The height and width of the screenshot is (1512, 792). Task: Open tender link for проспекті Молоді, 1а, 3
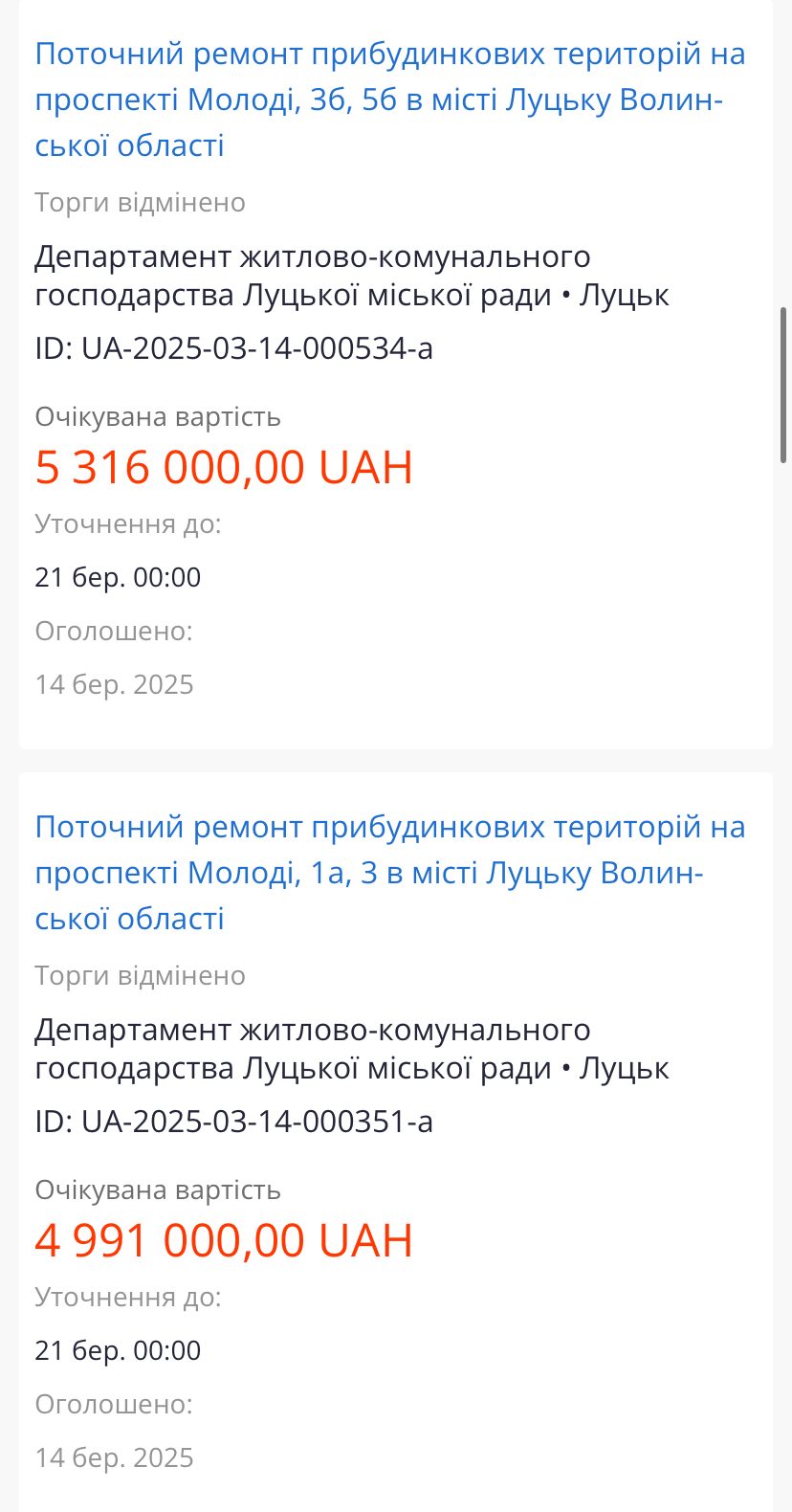click(x=390, y=873)
